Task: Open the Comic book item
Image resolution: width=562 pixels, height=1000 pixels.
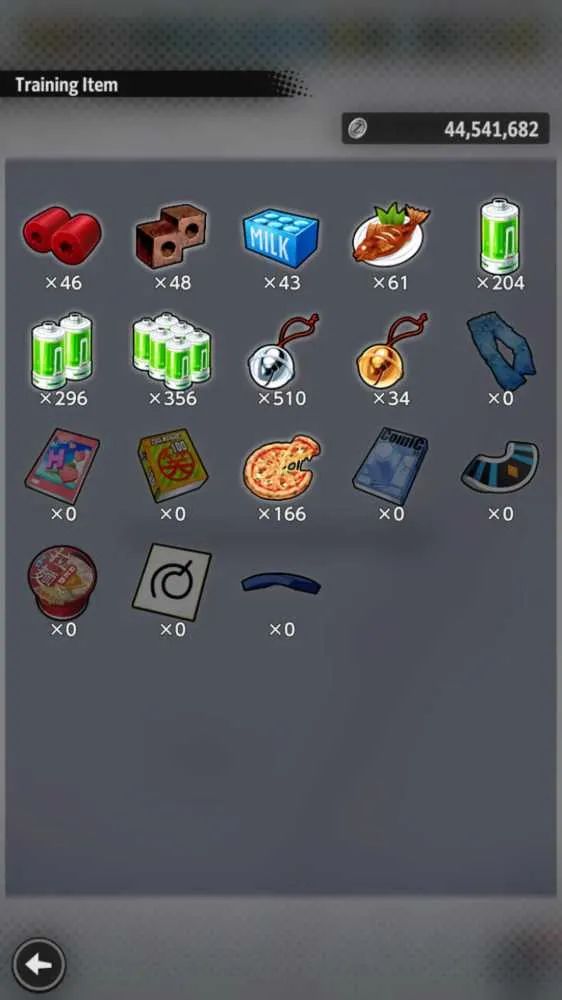Action: tap(390, 466)
